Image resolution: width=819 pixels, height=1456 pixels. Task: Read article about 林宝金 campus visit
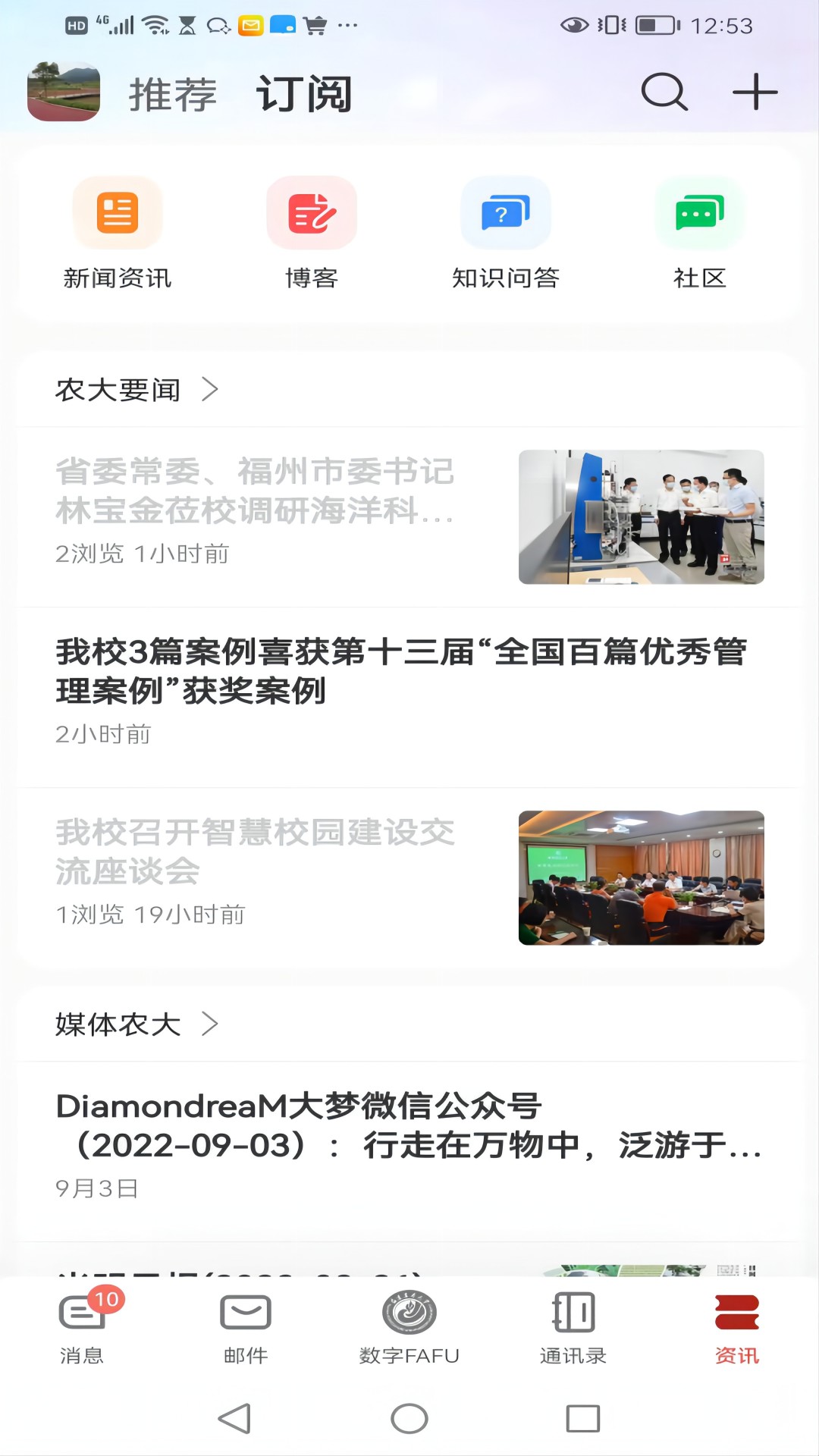click(255, 491)
